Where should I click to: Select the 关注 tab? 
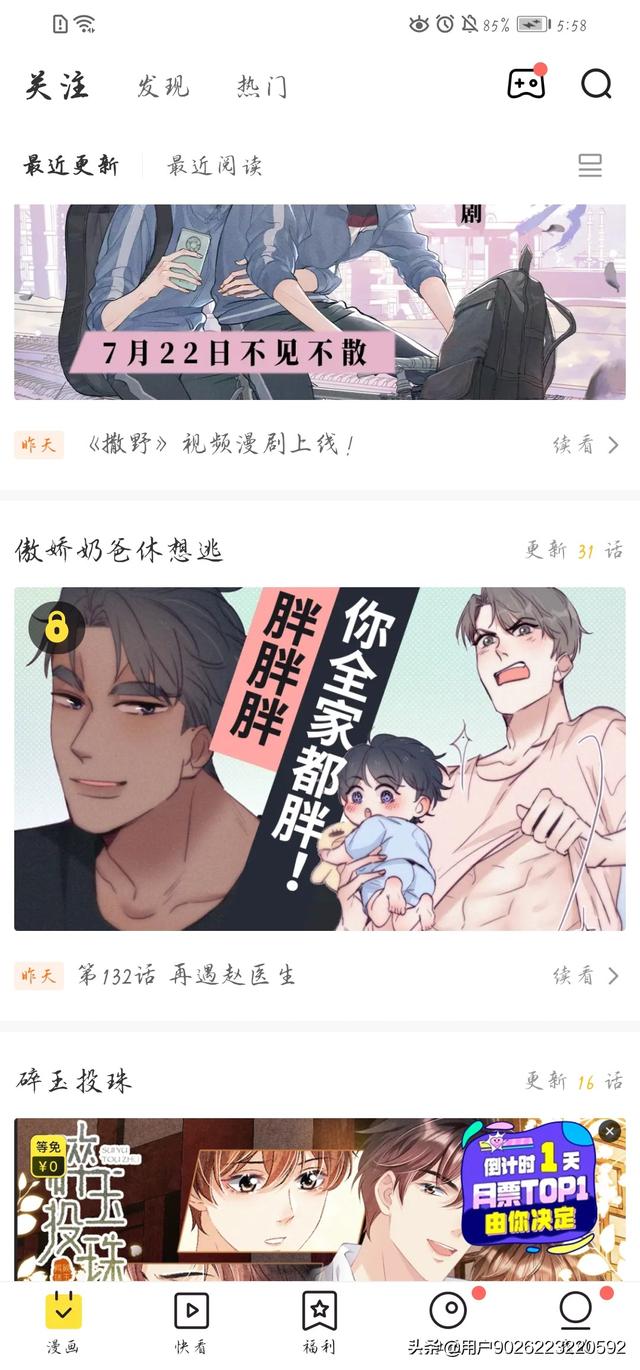click(x=57, y=87)
